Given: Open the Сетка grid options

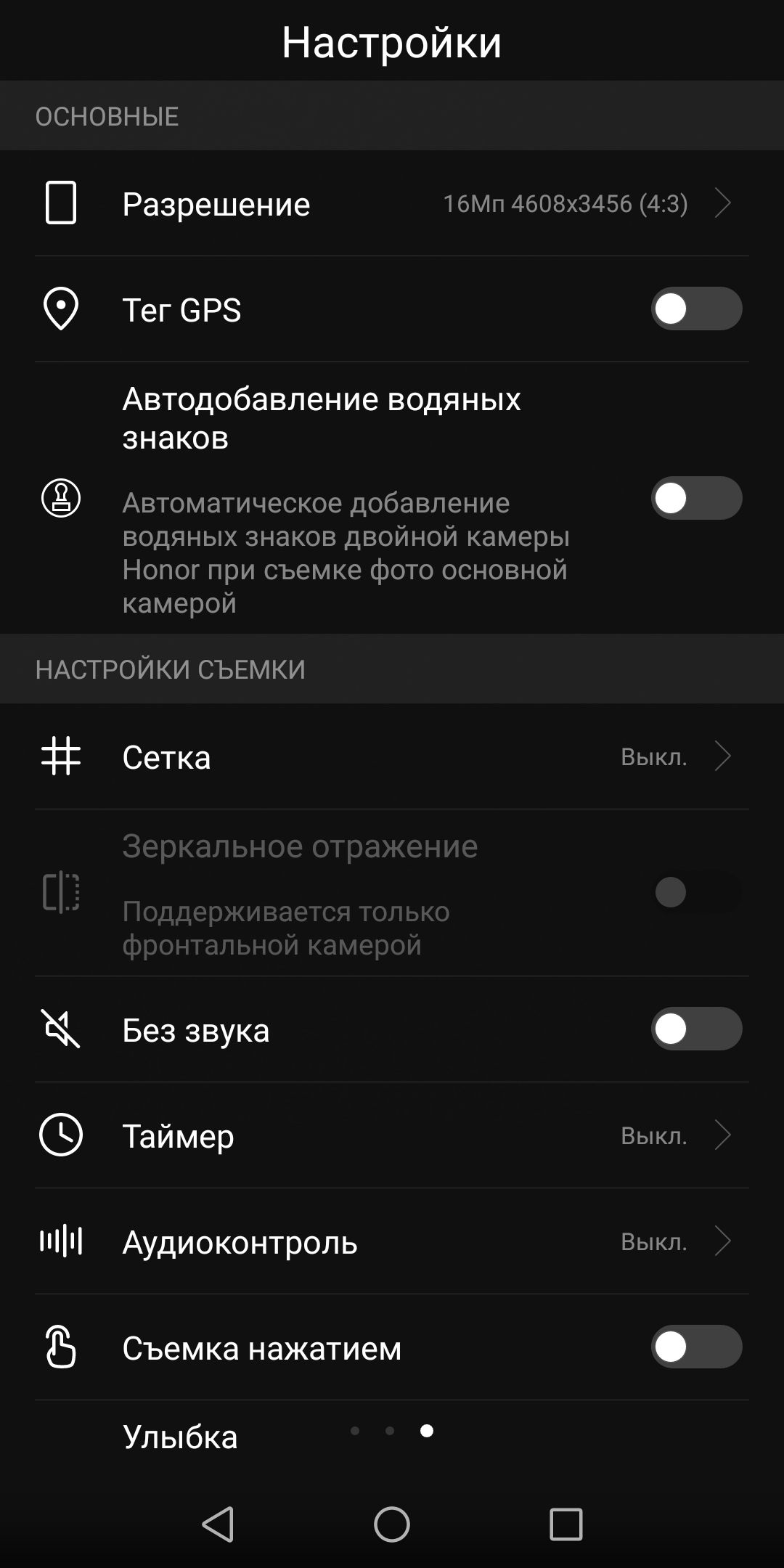Looking at the screenshot, I should pyautogui.click(x=392, y=756).
